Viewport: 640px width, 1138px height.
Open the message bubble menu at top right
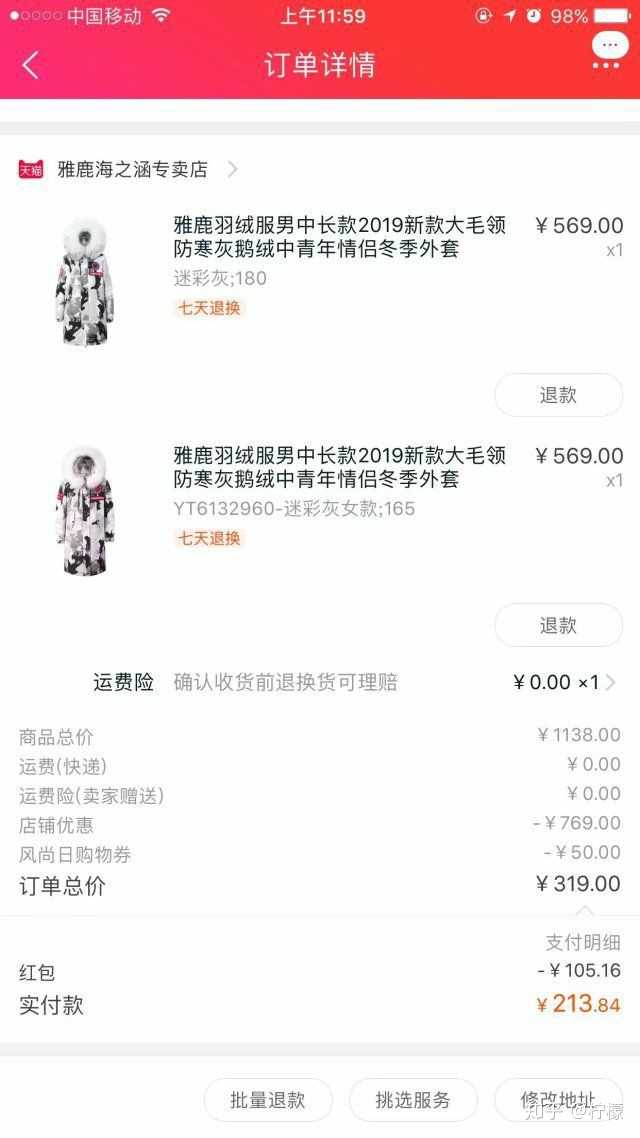point(609,49)
